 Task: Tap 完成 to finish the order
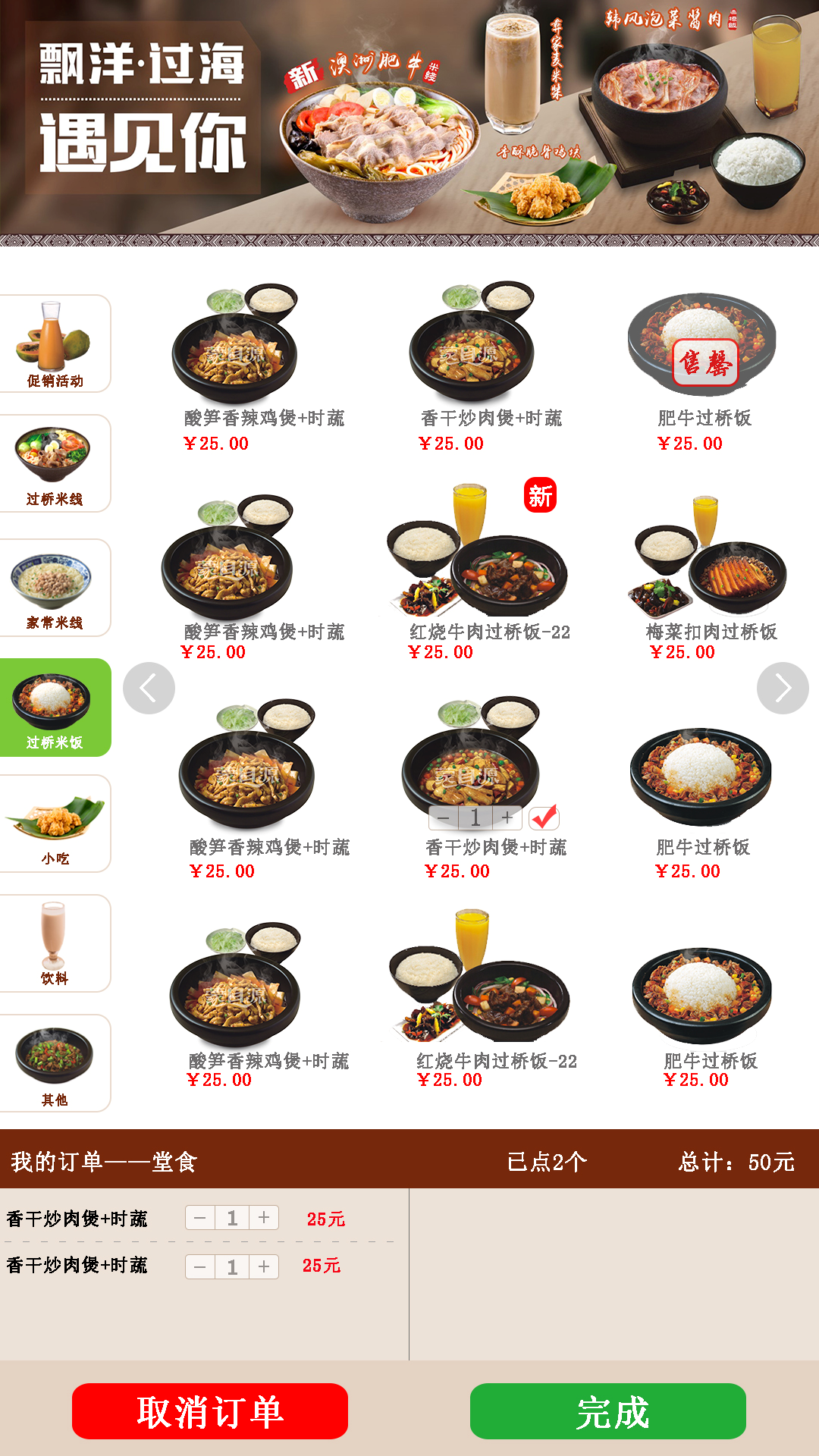607,1411
